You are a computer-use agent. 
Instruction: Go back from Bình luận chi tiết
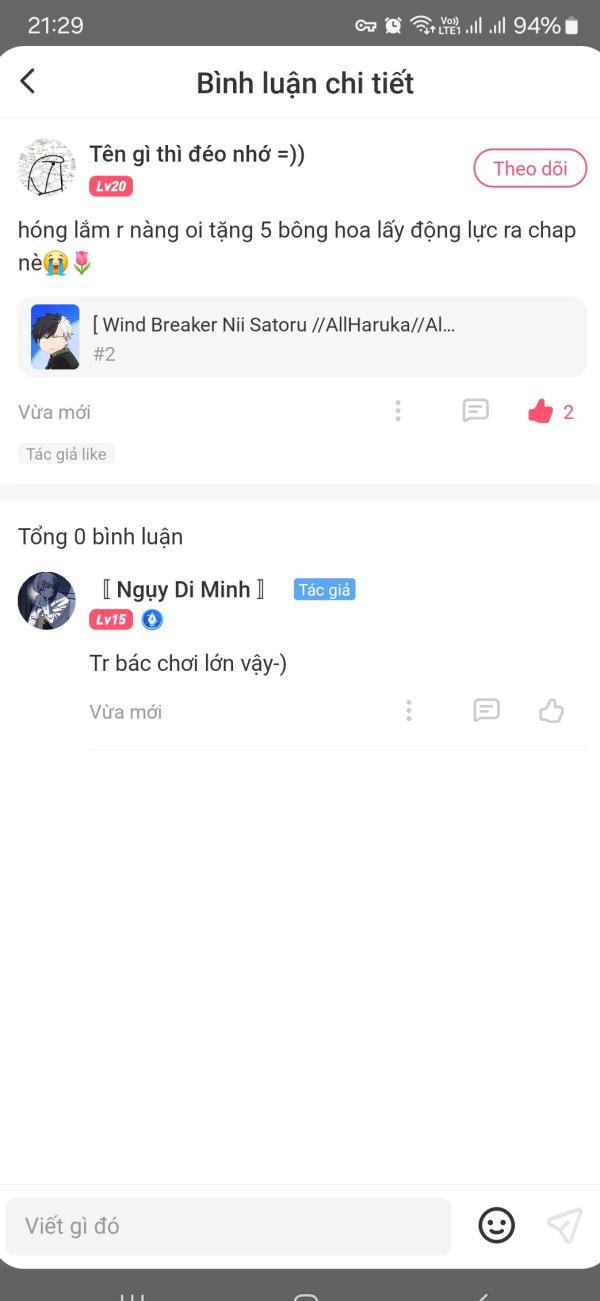pos(28,81)
